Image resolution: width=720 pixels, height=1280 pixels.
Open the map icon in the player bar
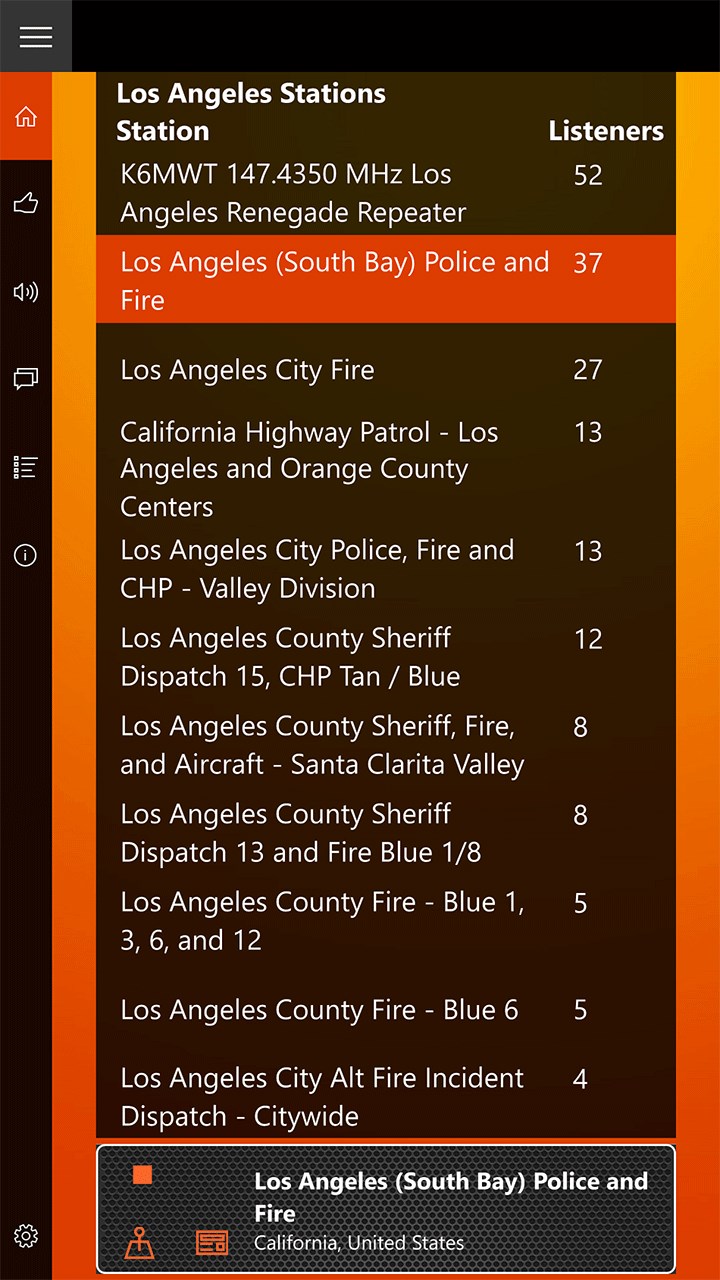point(140,1243)
